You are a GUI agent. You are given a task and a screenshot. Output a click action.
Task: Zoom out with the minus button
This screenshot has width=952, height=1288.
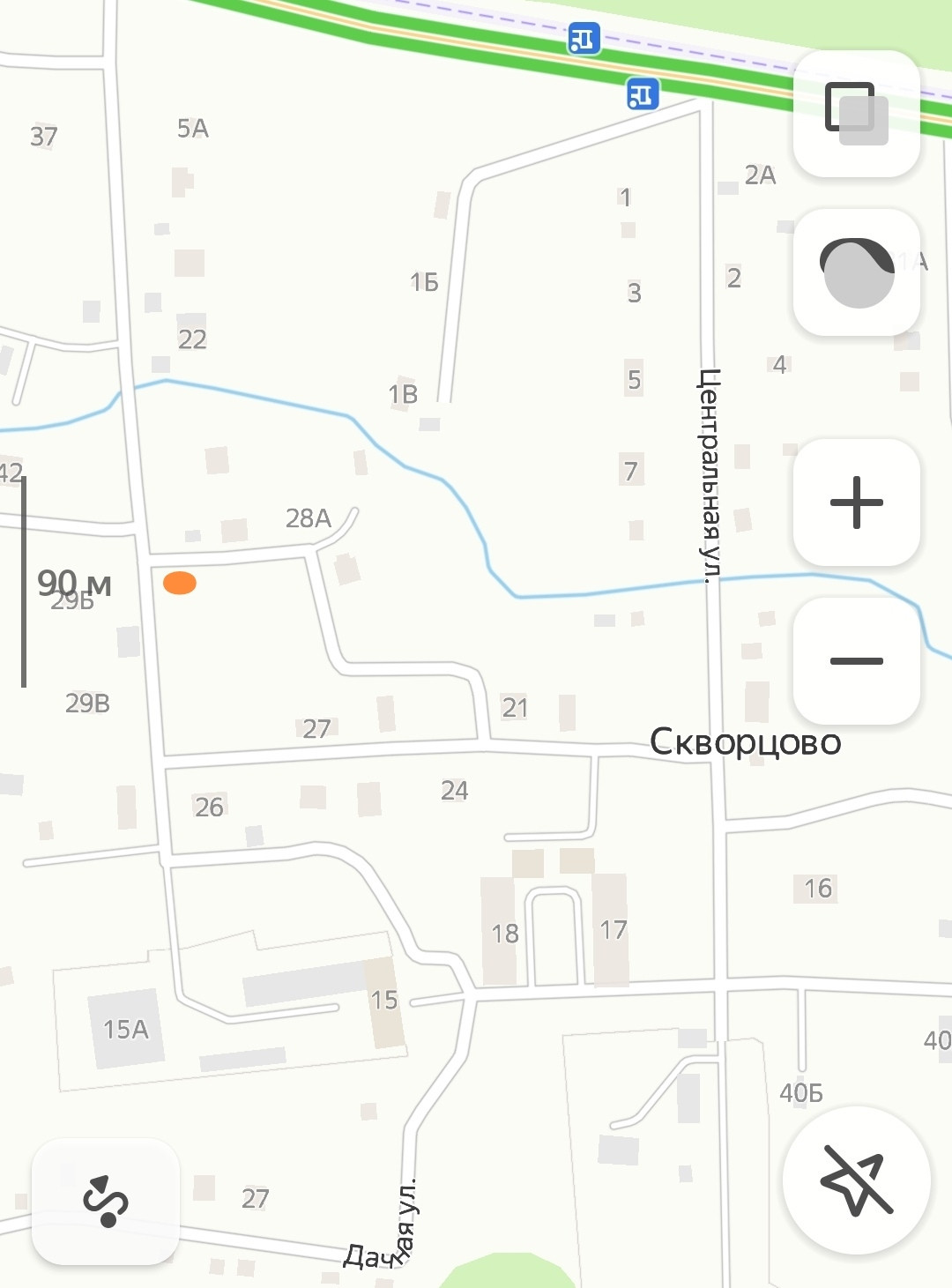point(856,661)
